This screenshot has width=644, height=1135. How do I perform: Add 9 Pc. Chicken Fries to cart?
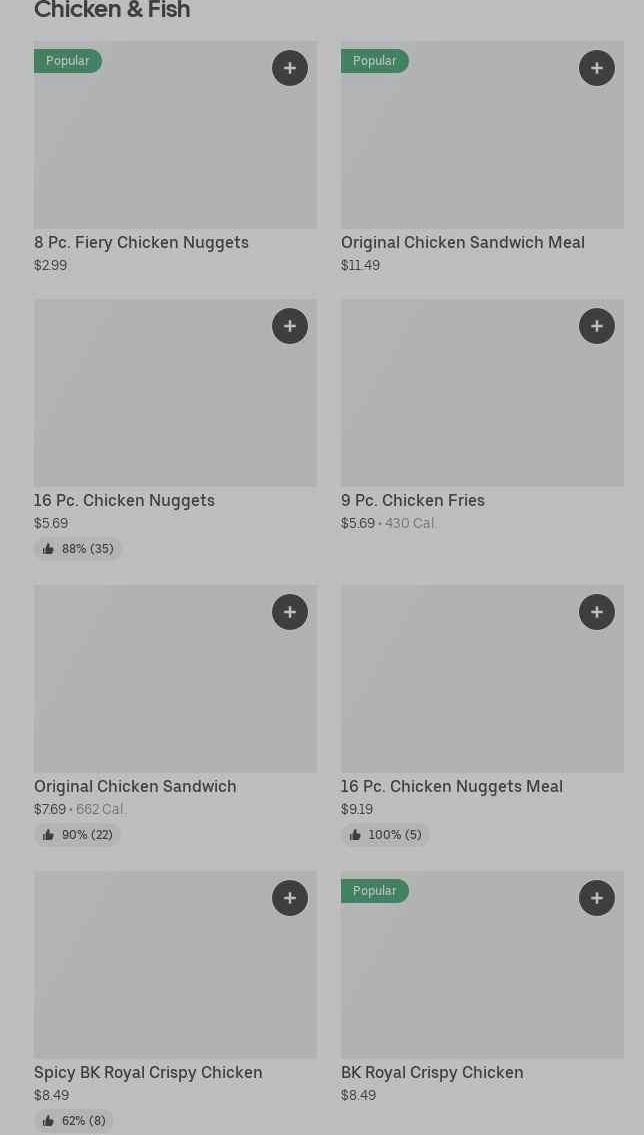pos(597,326)
